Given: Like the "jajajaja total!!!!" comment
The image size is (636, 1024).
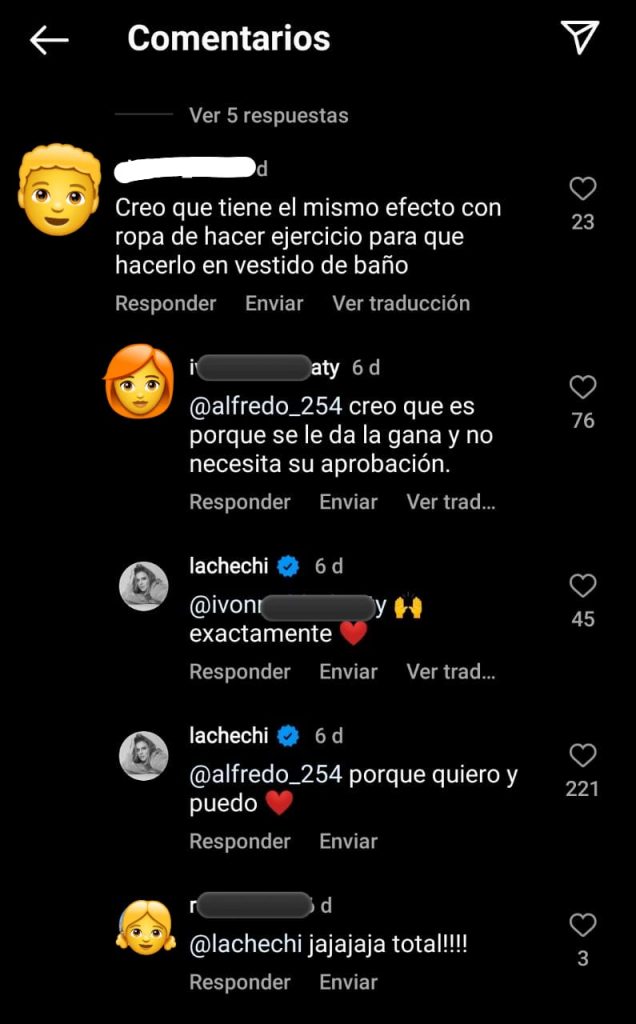Looking at the screenshot, I should (x=582, y=925).
